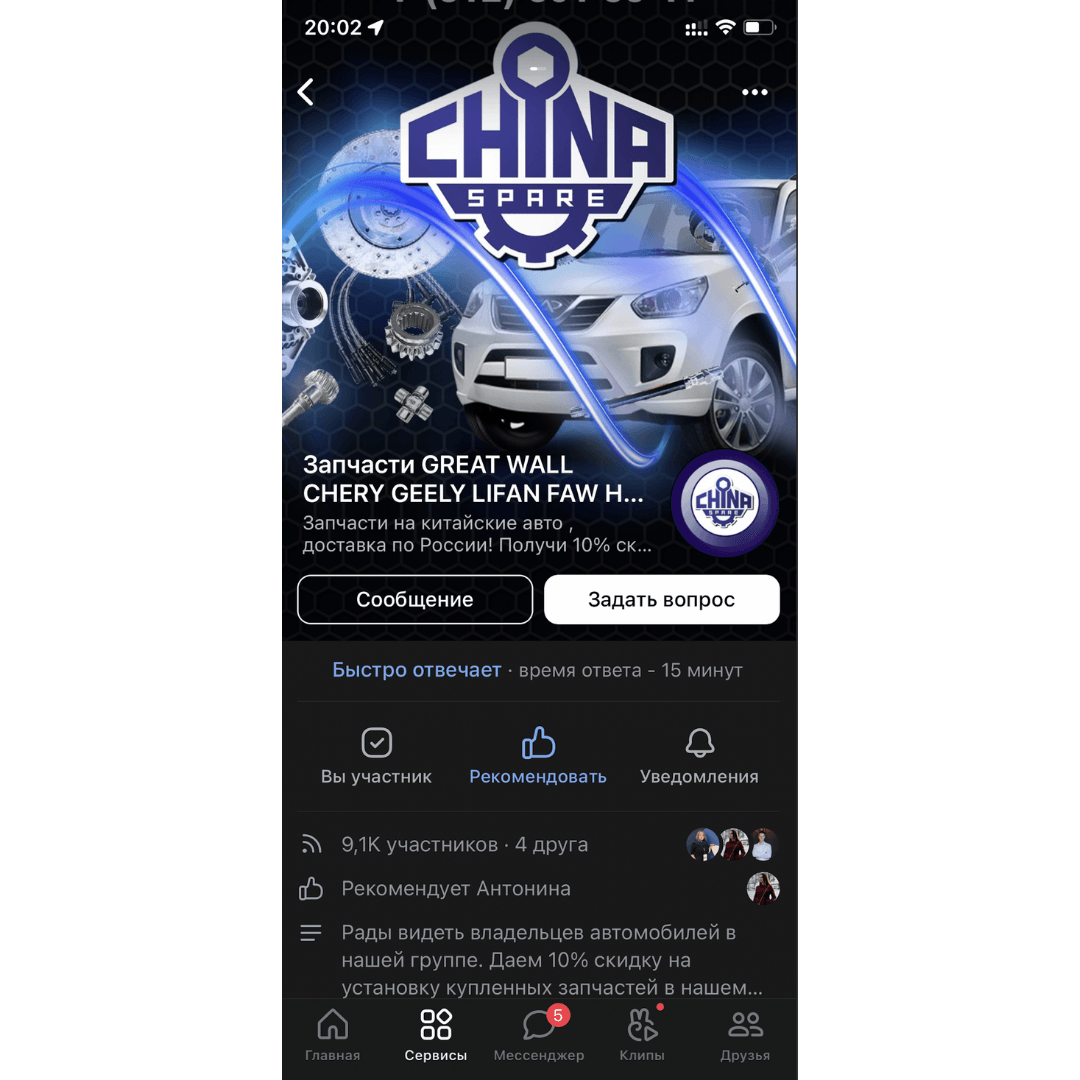Open the Мессенджер tab
The width and height of the screenshot is (1080, 1080).
tap(539, 1035)
